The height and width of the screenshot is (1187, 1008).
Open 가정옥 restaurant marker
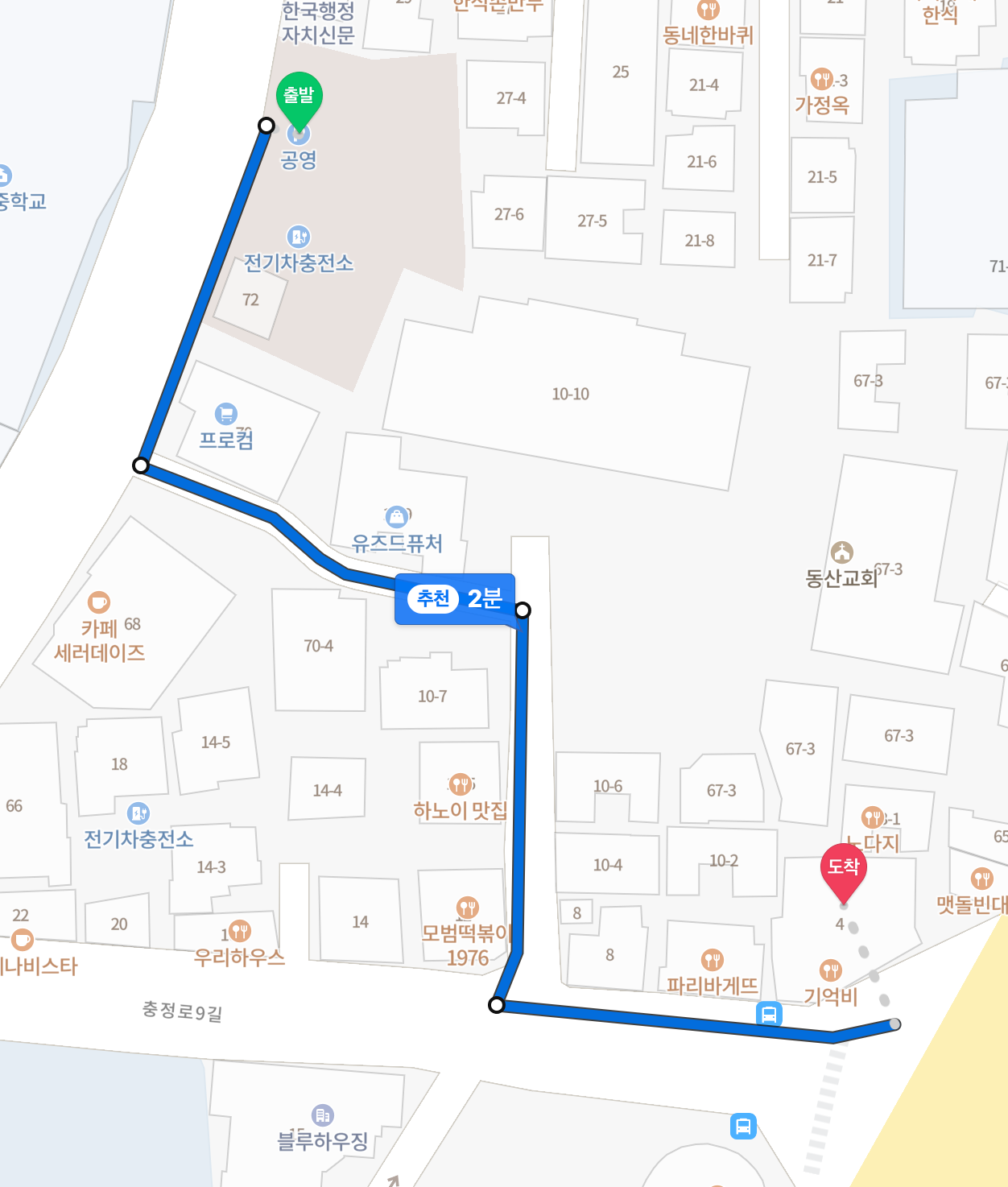coord(821,80)
